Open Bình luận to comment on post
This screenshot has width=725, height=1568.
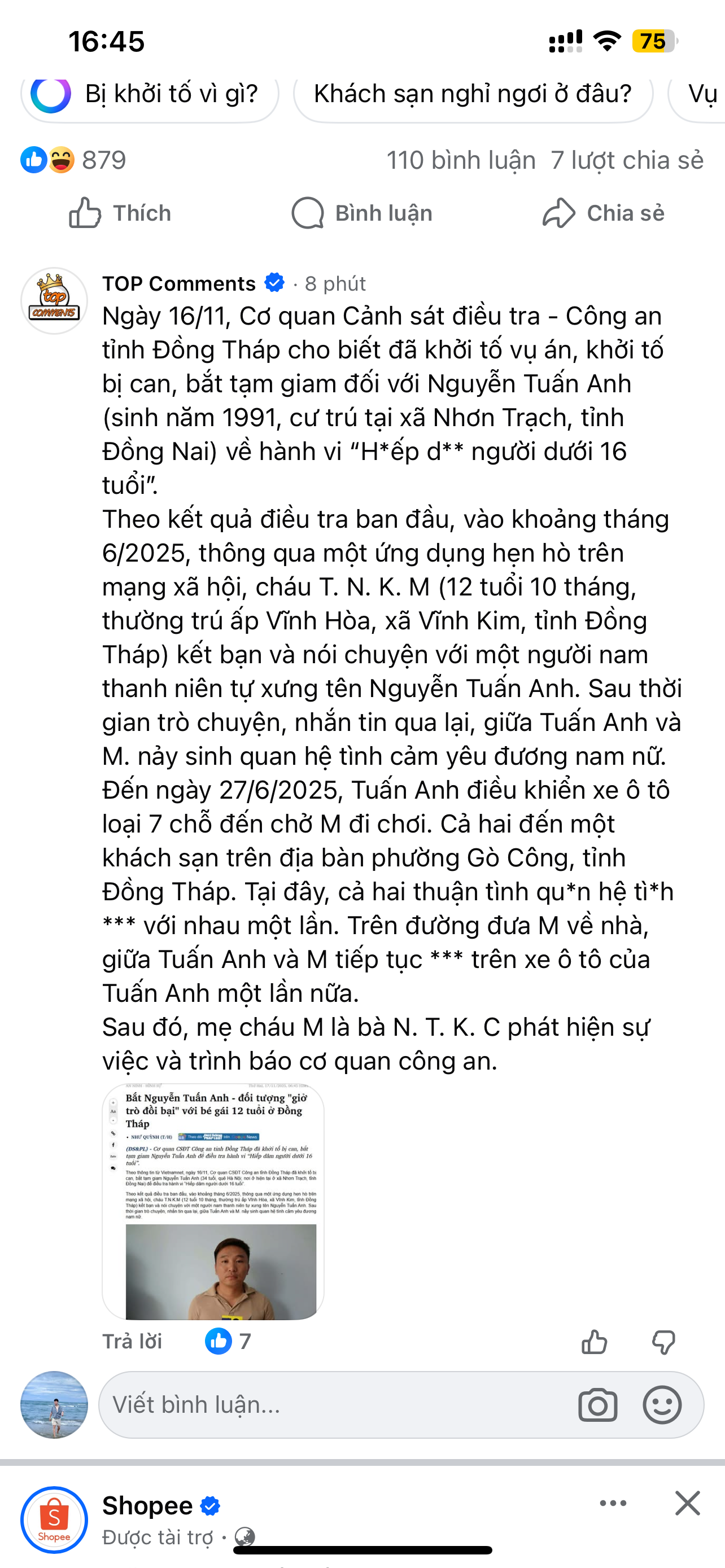[362, 213]
